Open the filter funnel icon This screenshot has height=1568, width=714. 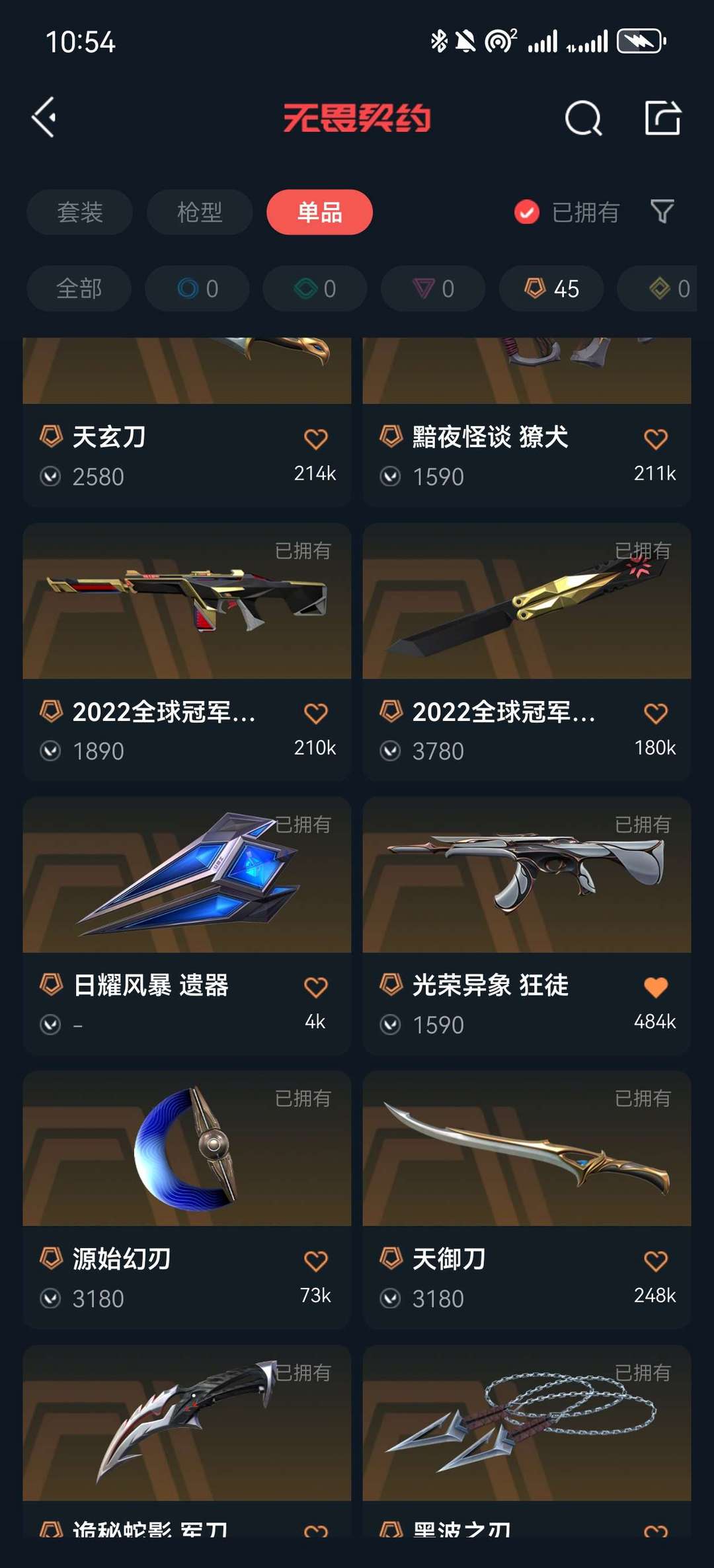tap(662, 212)
